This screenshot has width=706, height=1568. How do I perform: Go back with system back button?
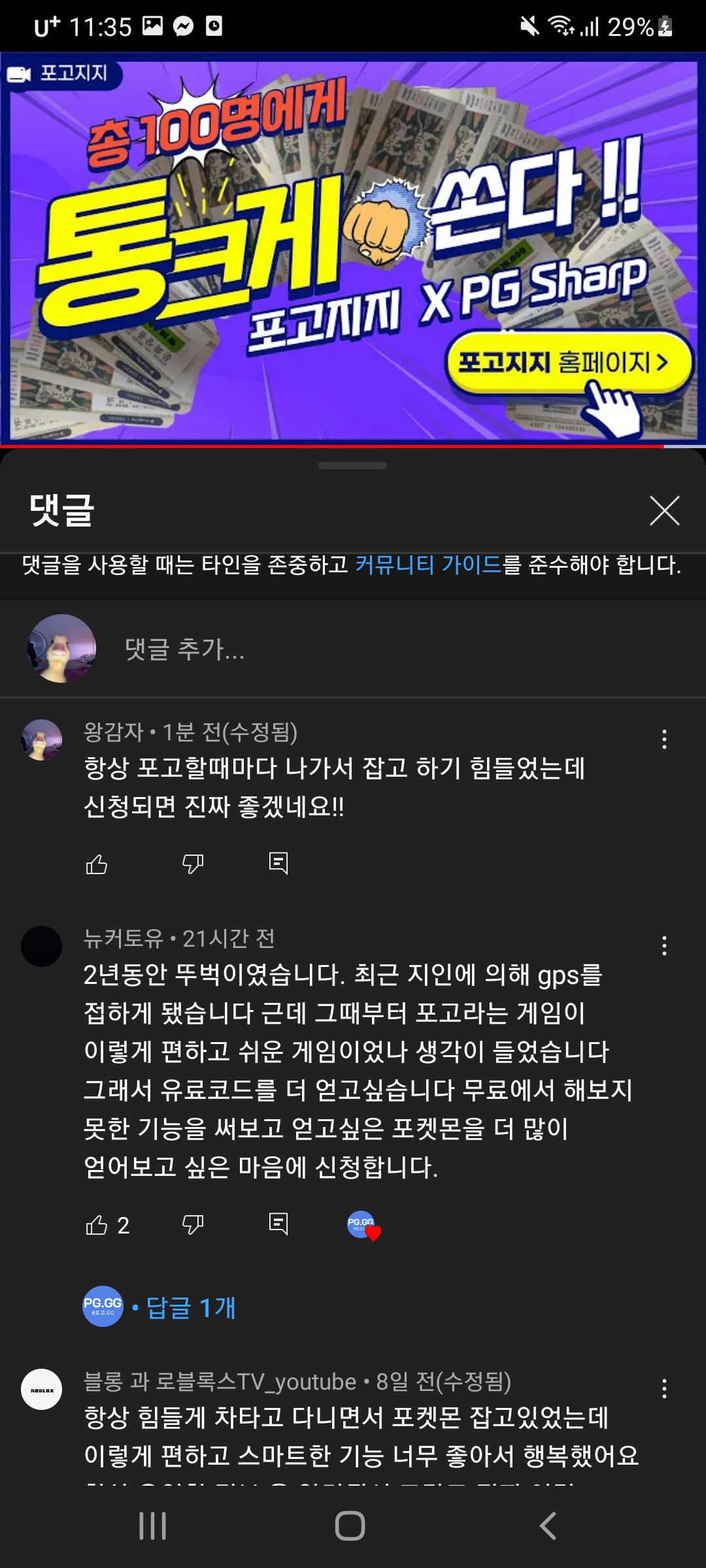548,1526
